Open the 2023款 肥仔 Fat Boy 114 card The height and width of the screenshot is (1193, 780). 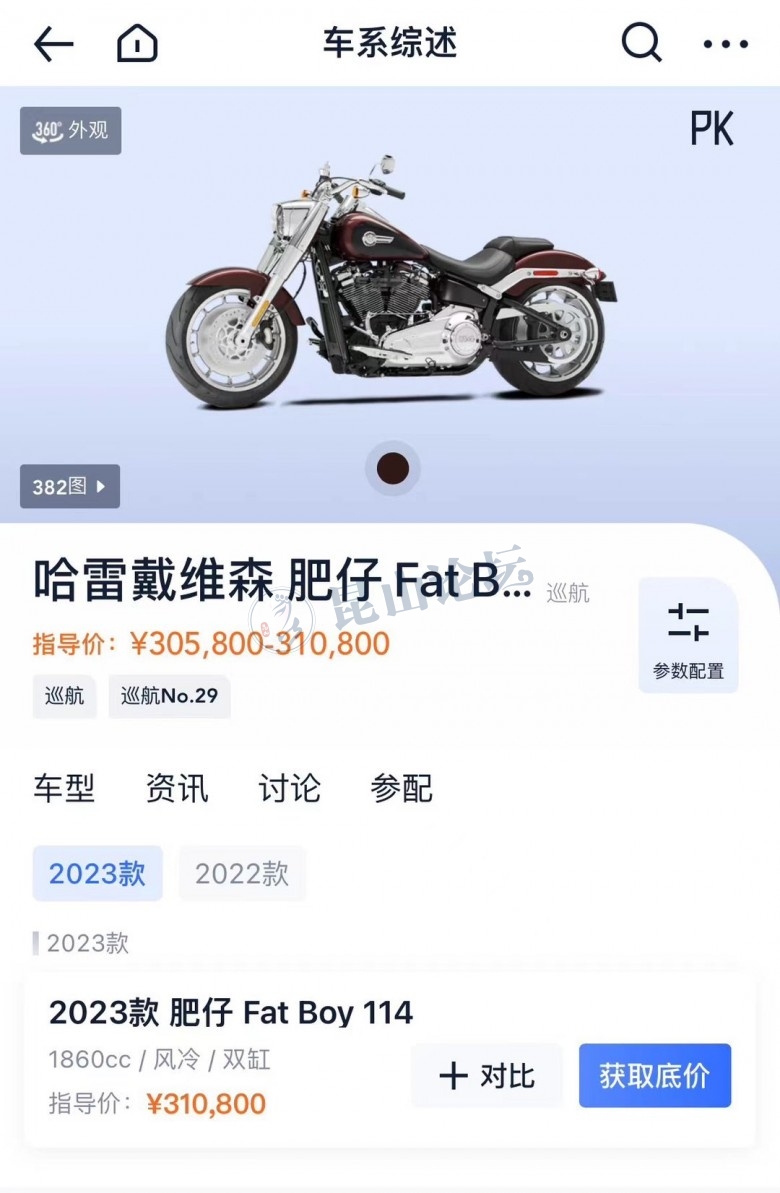click(231, 1014)
